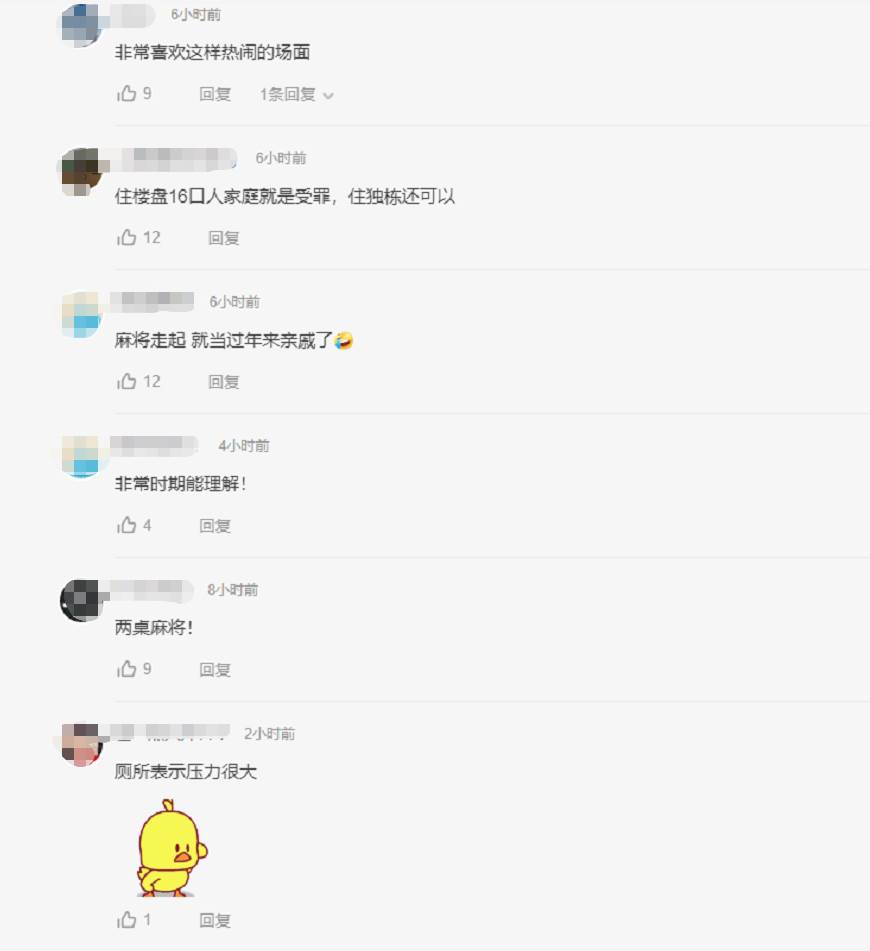Like the comment 非常喜欢这样热闹的场面

pyautogui.click(x=127, y=94)
